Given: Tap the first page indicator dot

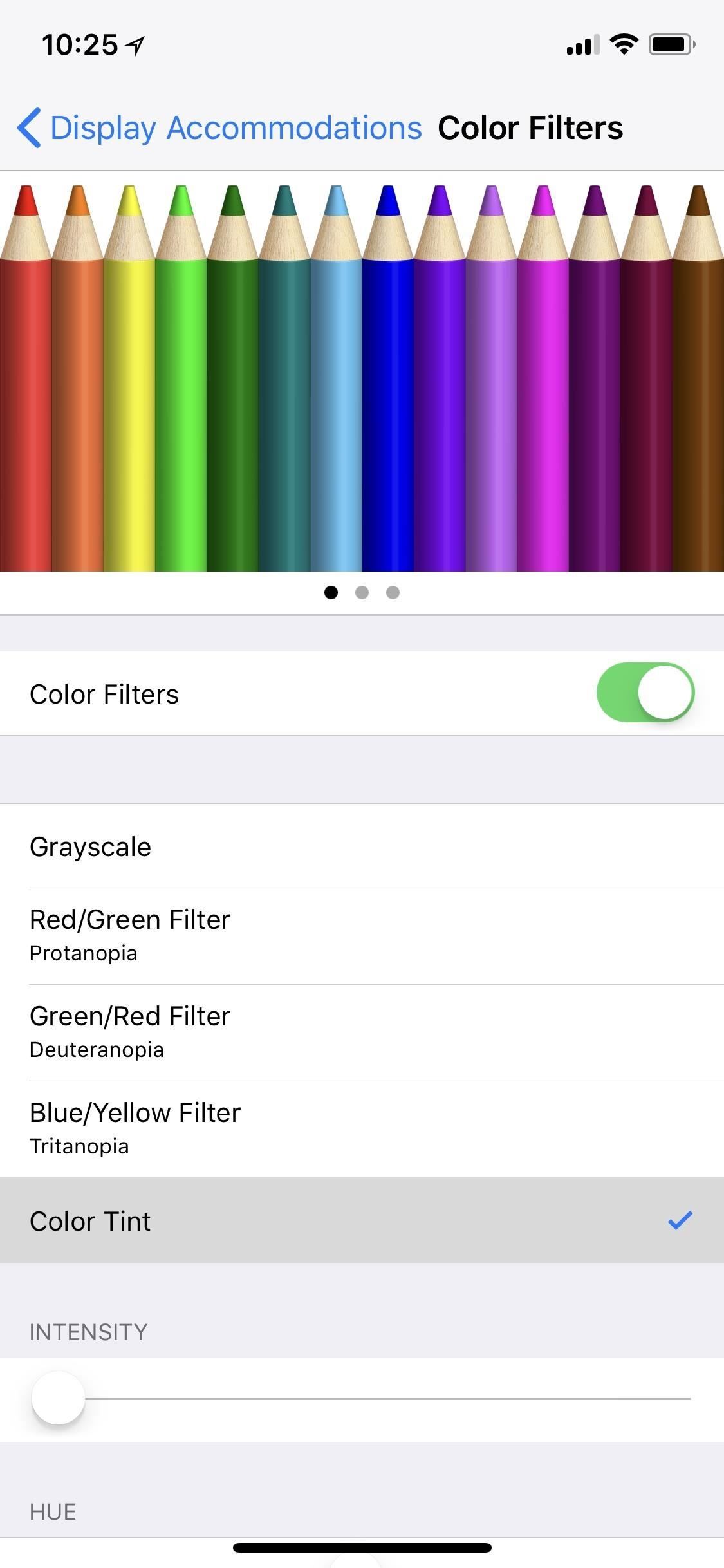Looking at the screenshot, I should click(x=331, y=593).
